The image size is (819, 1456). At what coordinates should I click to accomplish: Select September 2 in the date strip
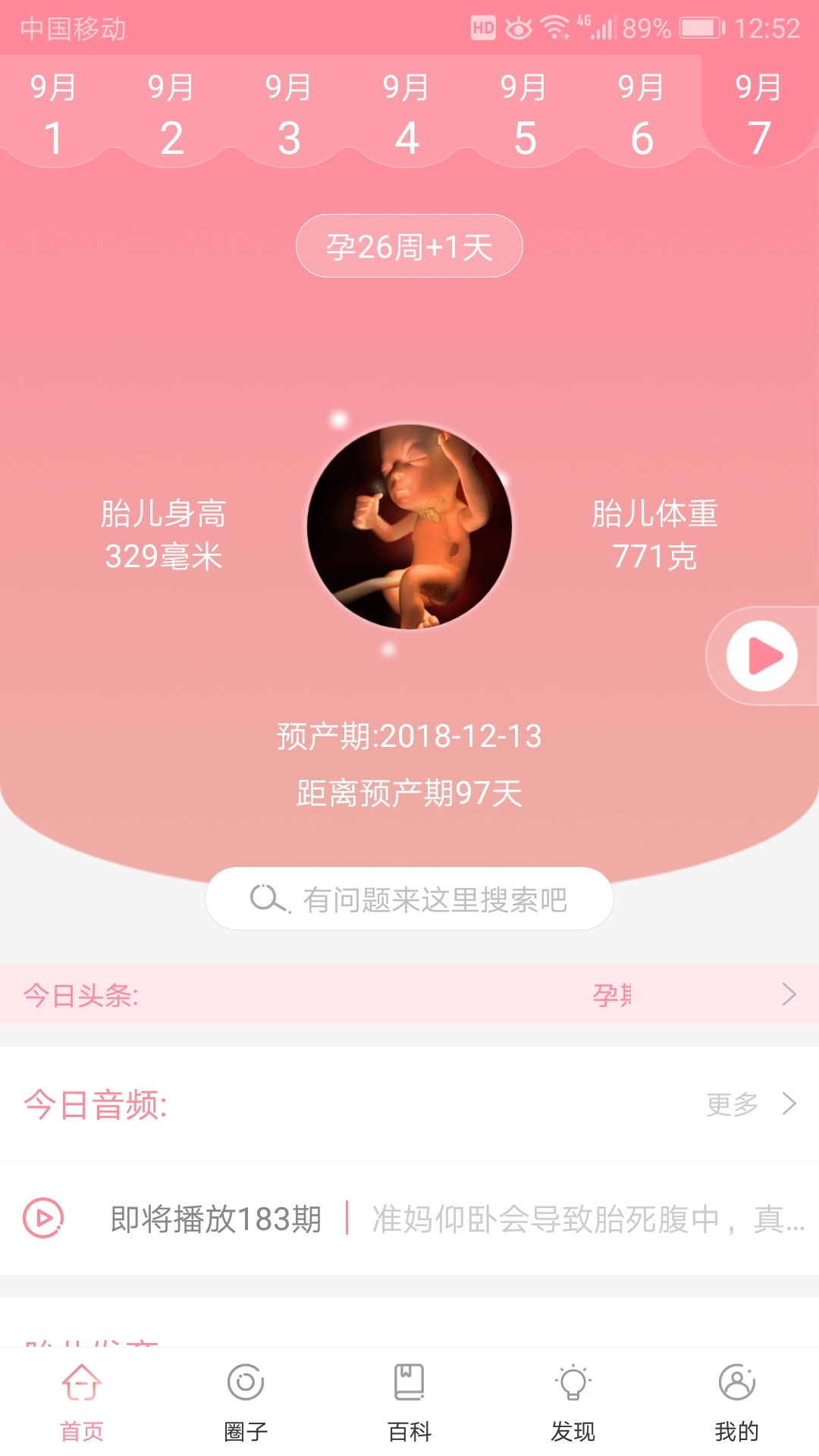pos(171,114)
